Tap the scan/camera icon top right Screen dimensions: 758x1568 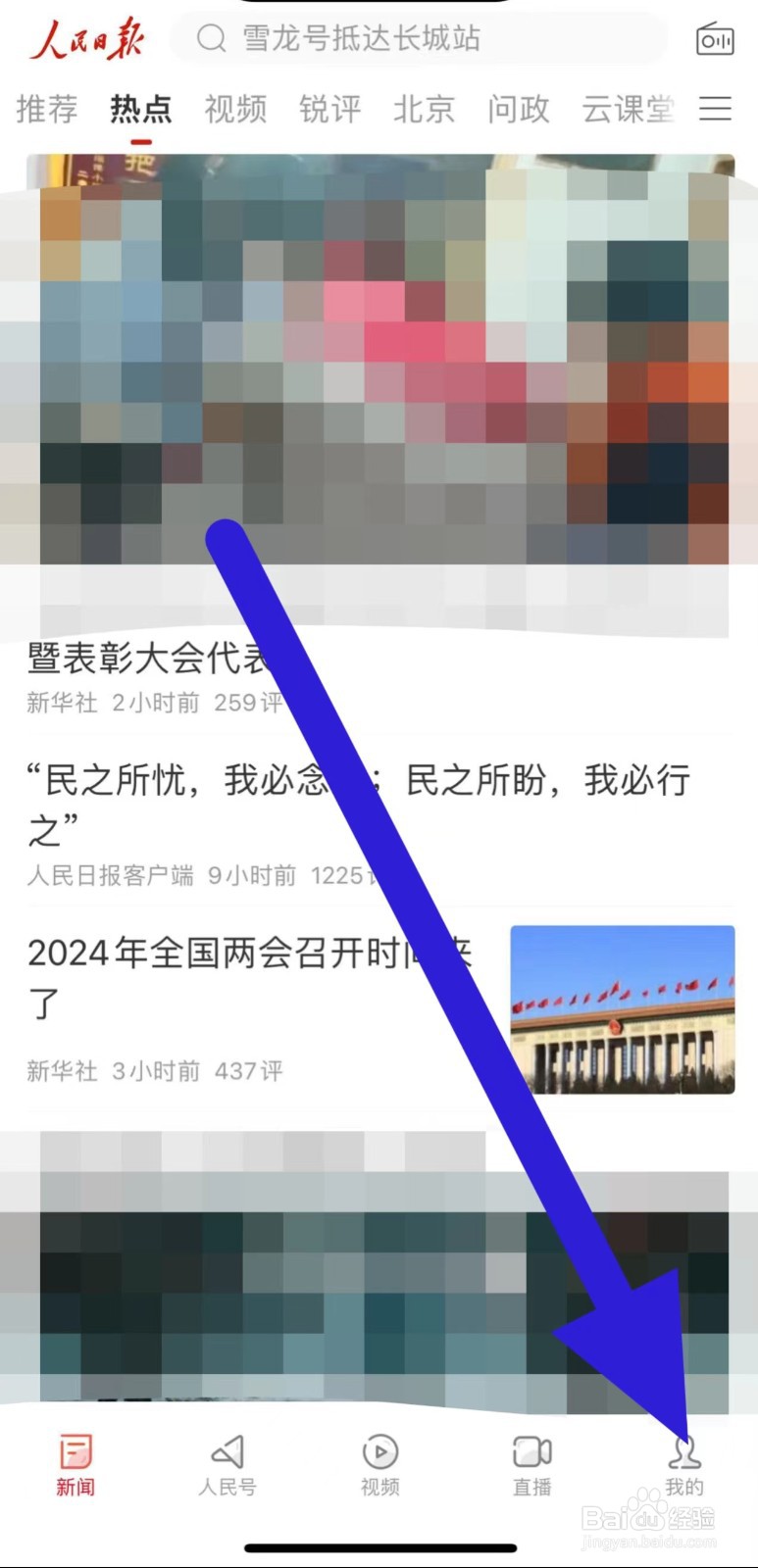pos(716,38)
